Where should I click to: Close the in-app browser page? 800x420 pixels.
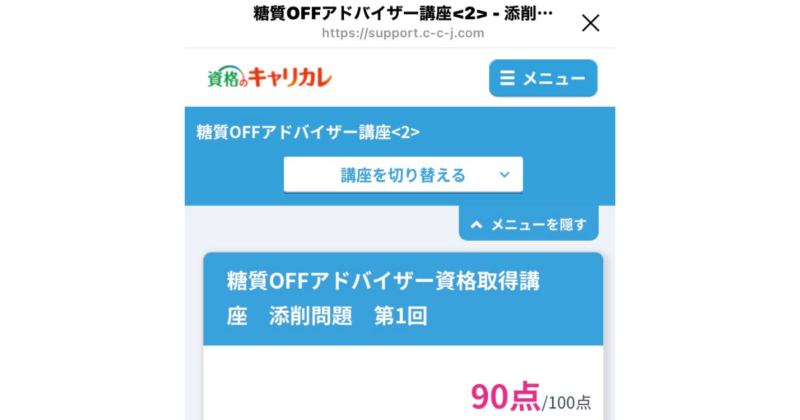[590, 23]
